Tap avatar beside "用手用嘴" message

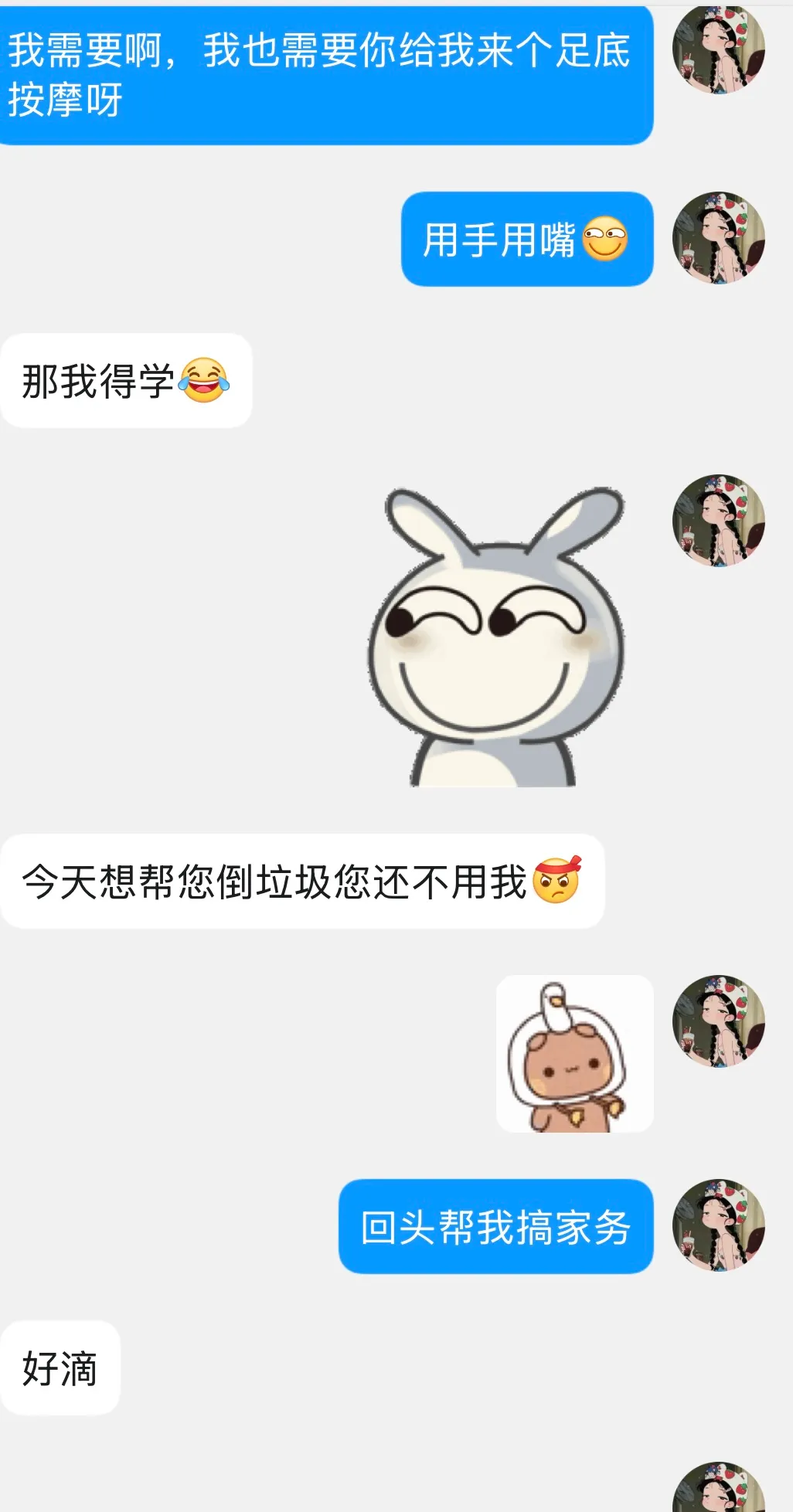click(x=718, y=238)
